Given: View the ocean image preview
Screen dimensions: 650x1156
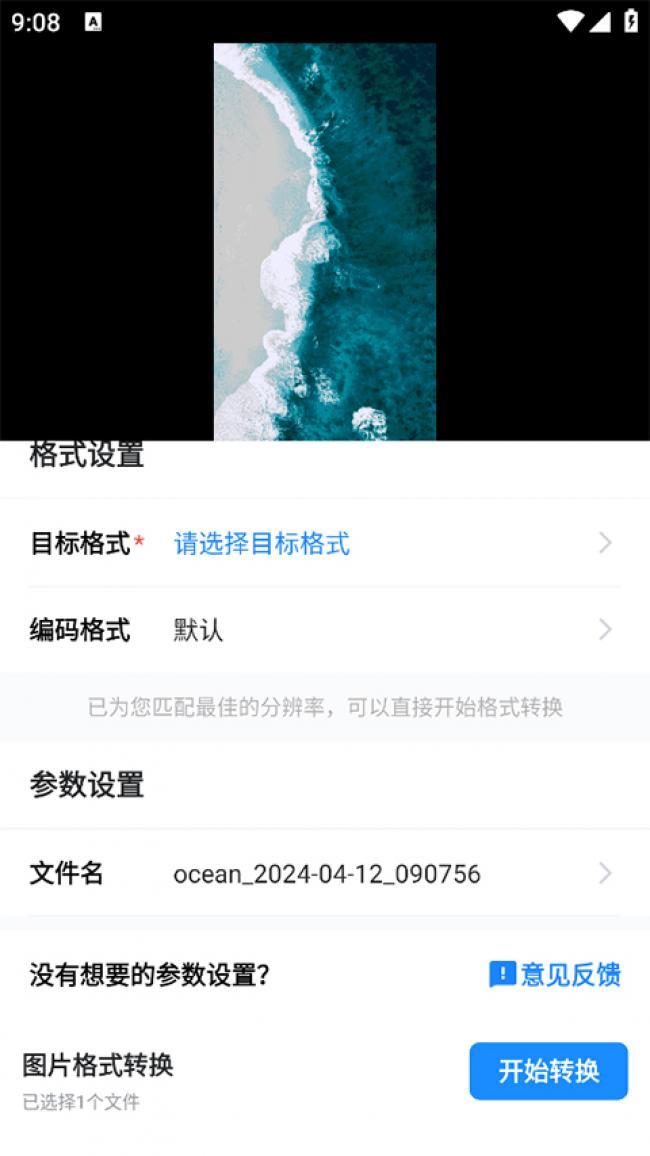Looking at the screenshot, I should point(324,241).
